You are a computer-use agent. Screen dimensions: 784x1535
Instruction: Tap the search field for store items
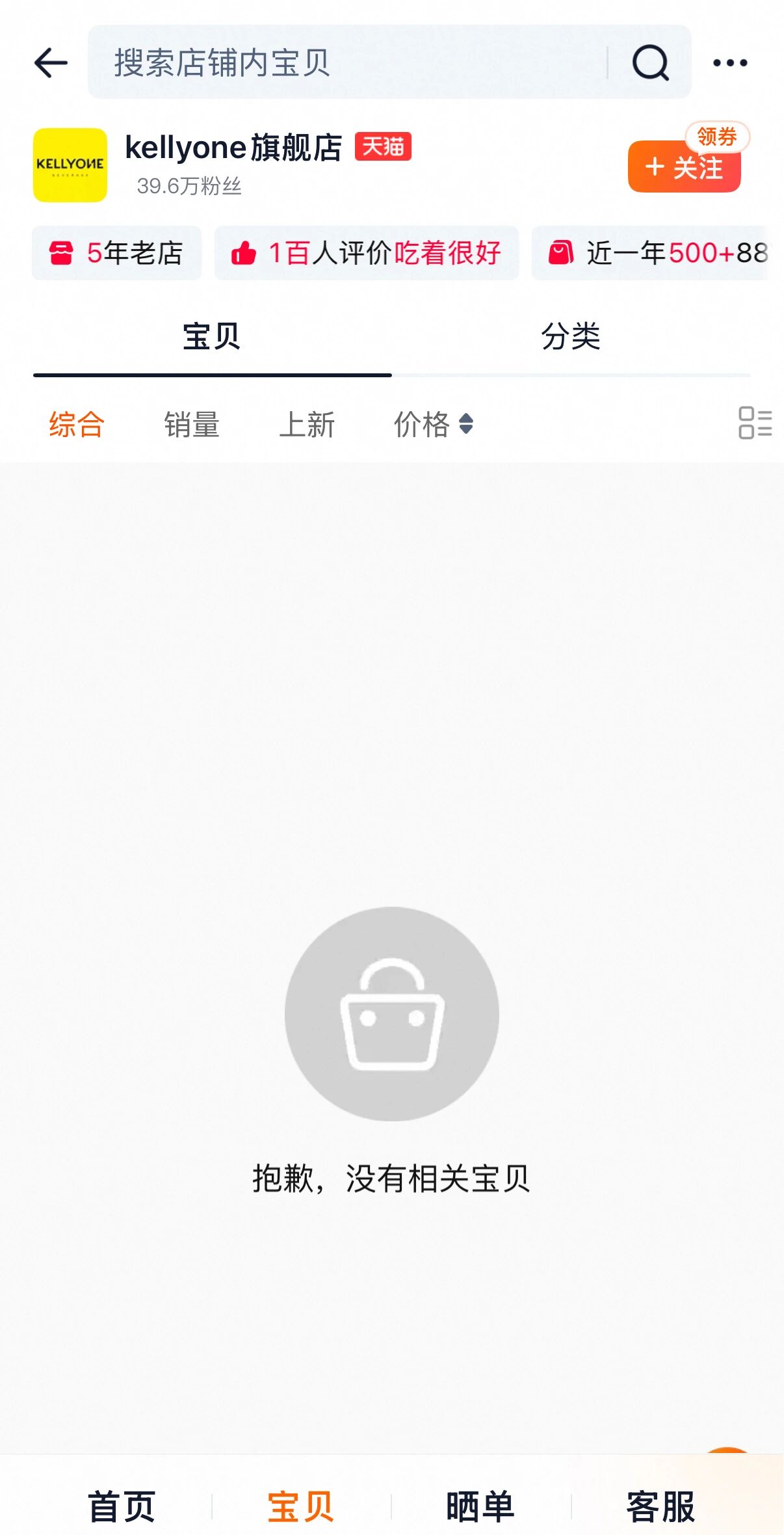[351, 63]
